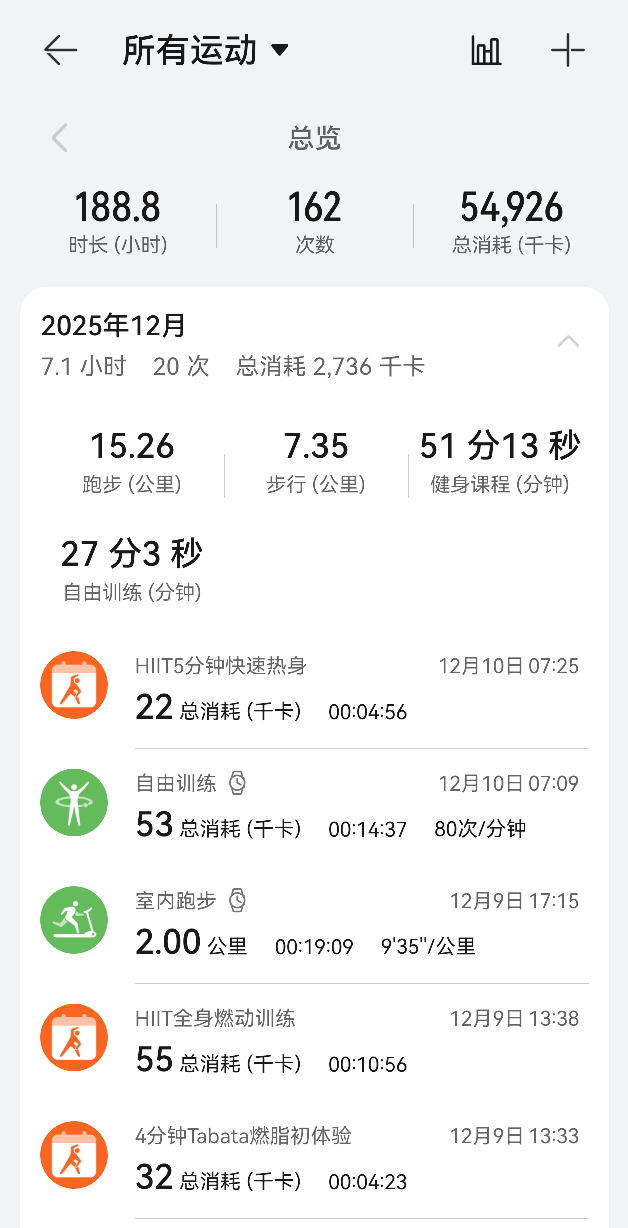Add a new workout record
This screenshot has height=1228, width=628.
tap(568, 50)
